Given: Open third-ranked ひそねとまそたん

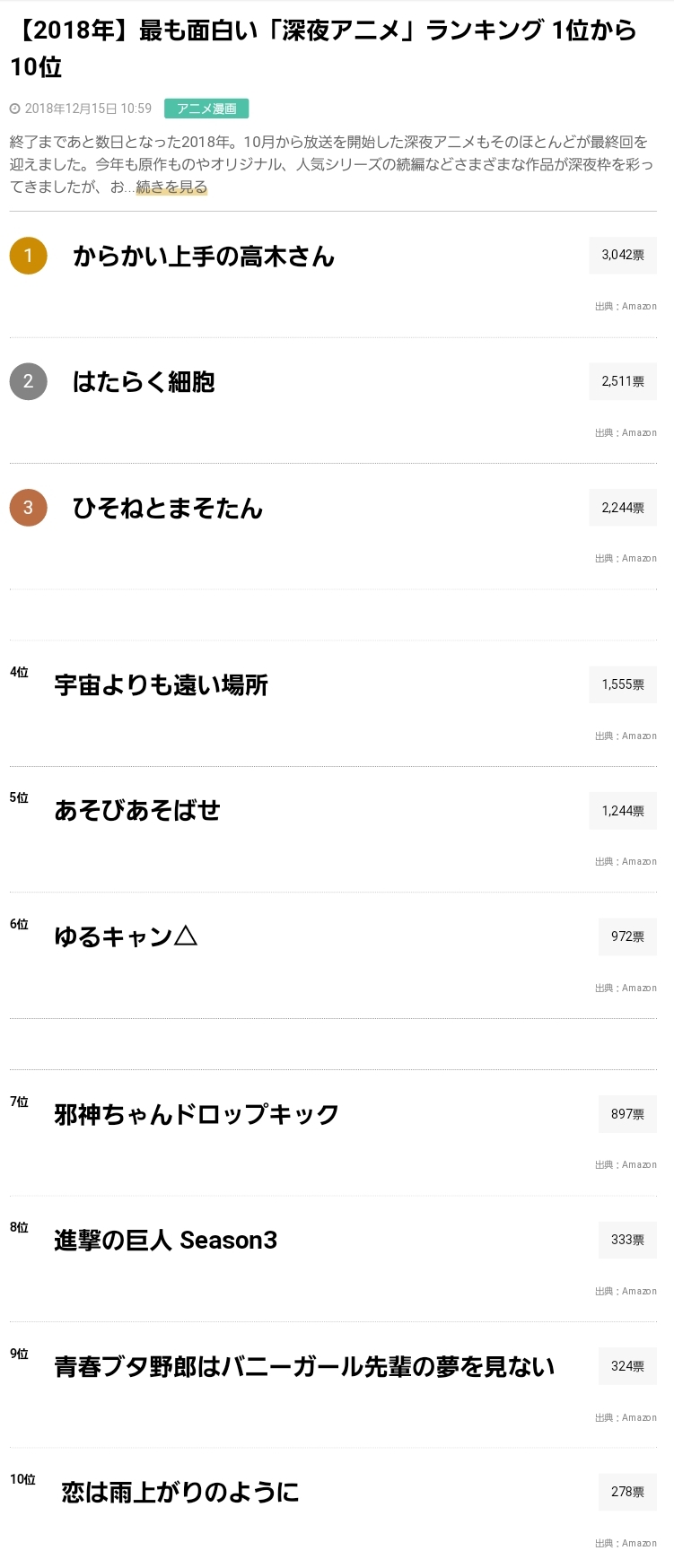Looking at the screenshot, I should click(168, 509).
